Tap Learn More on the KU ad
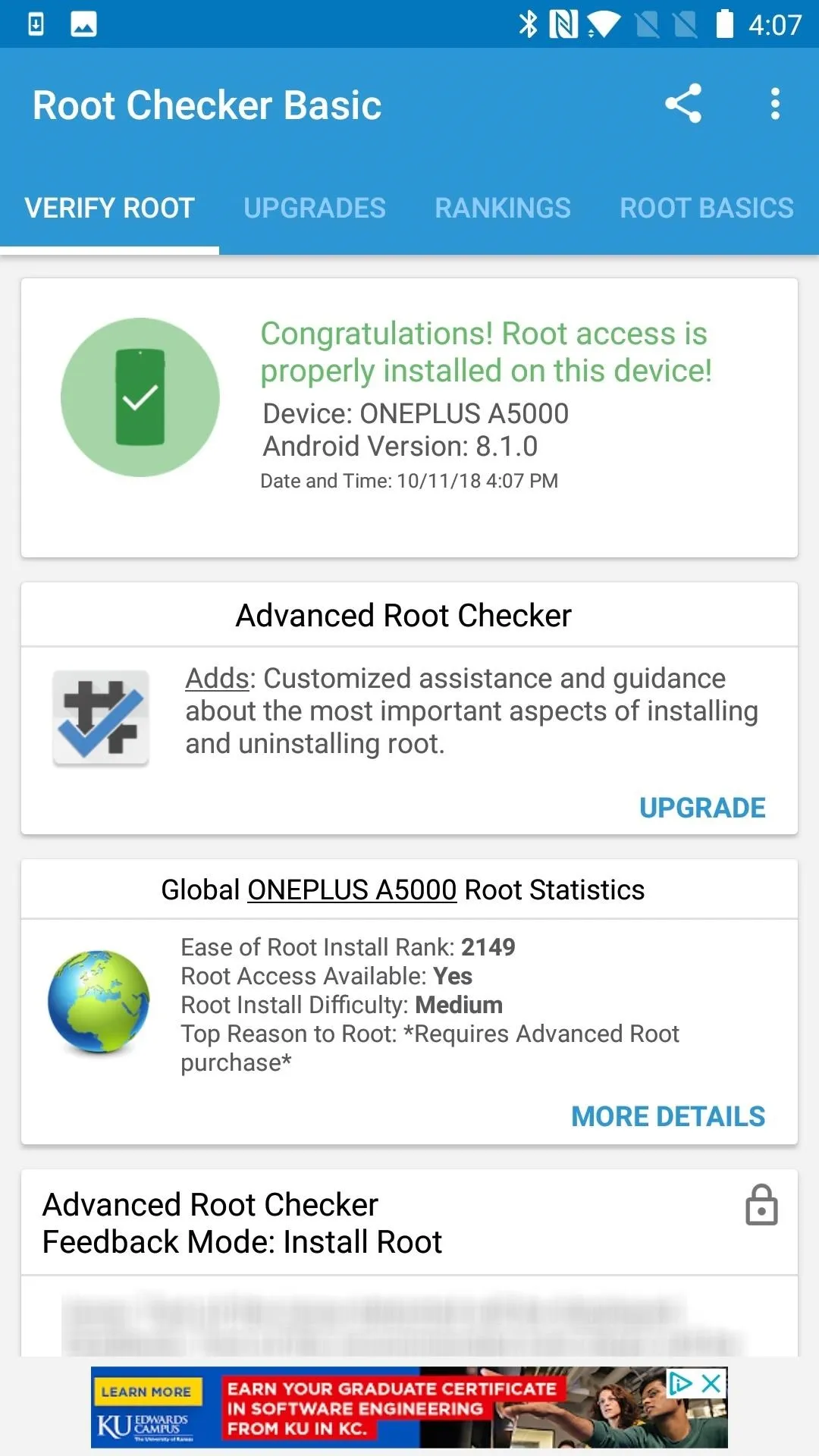The image size is (819, 1456). pos(146,1392)
